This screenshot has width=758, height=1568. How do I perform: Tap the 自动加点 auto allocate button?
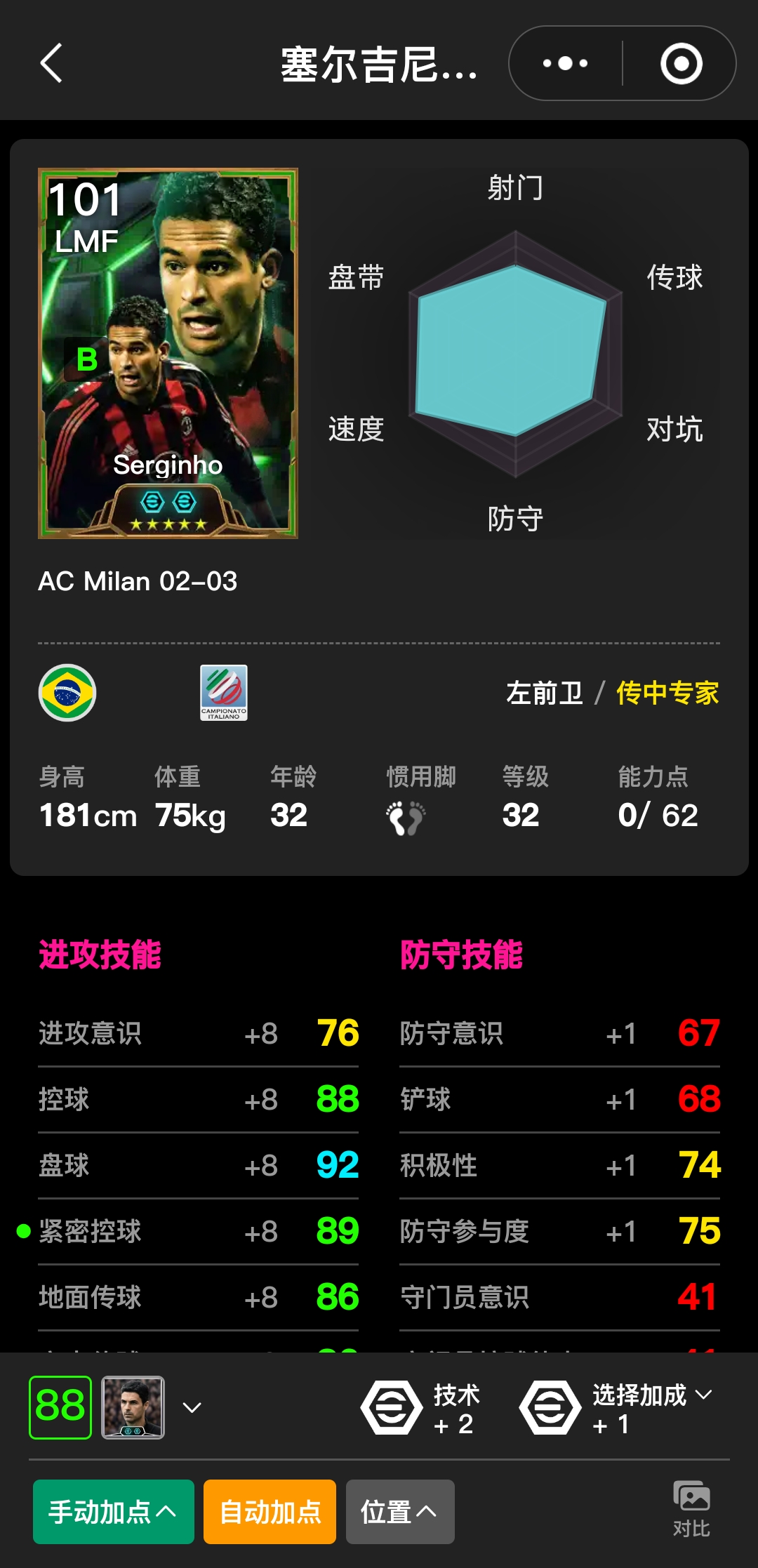[270, 1511]
